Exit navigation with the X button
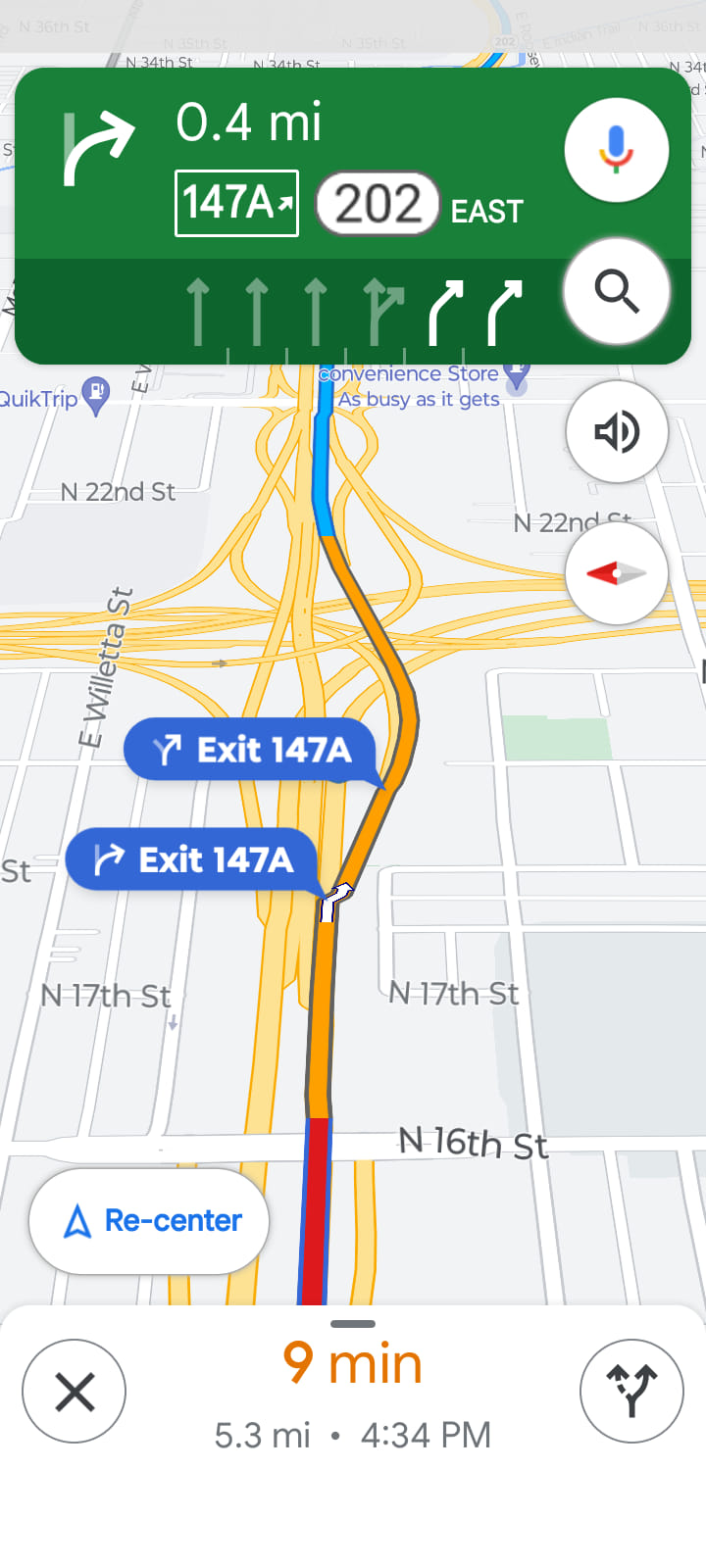Image resolution: width=706 pixels, height=1568 pixels. click(x=75, y=1391)
